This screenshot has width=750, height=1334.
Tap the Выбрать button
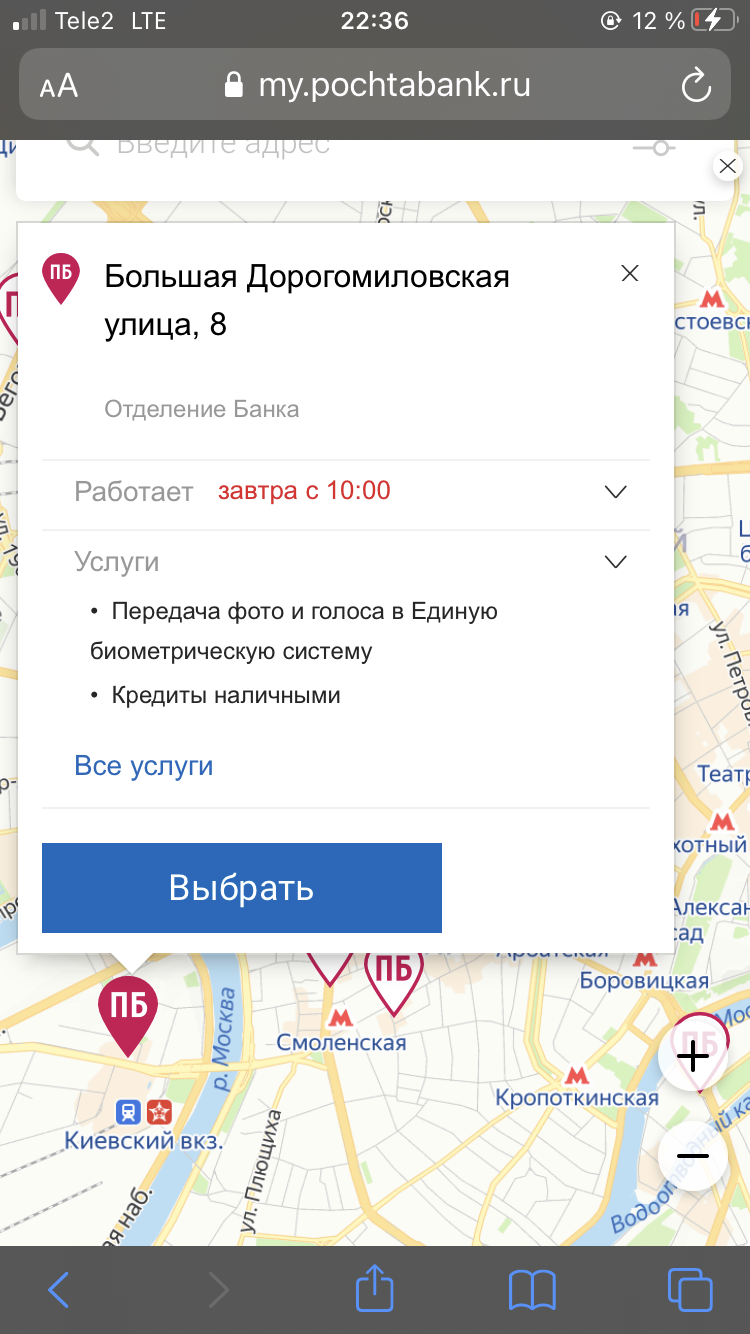coord(242,888)
